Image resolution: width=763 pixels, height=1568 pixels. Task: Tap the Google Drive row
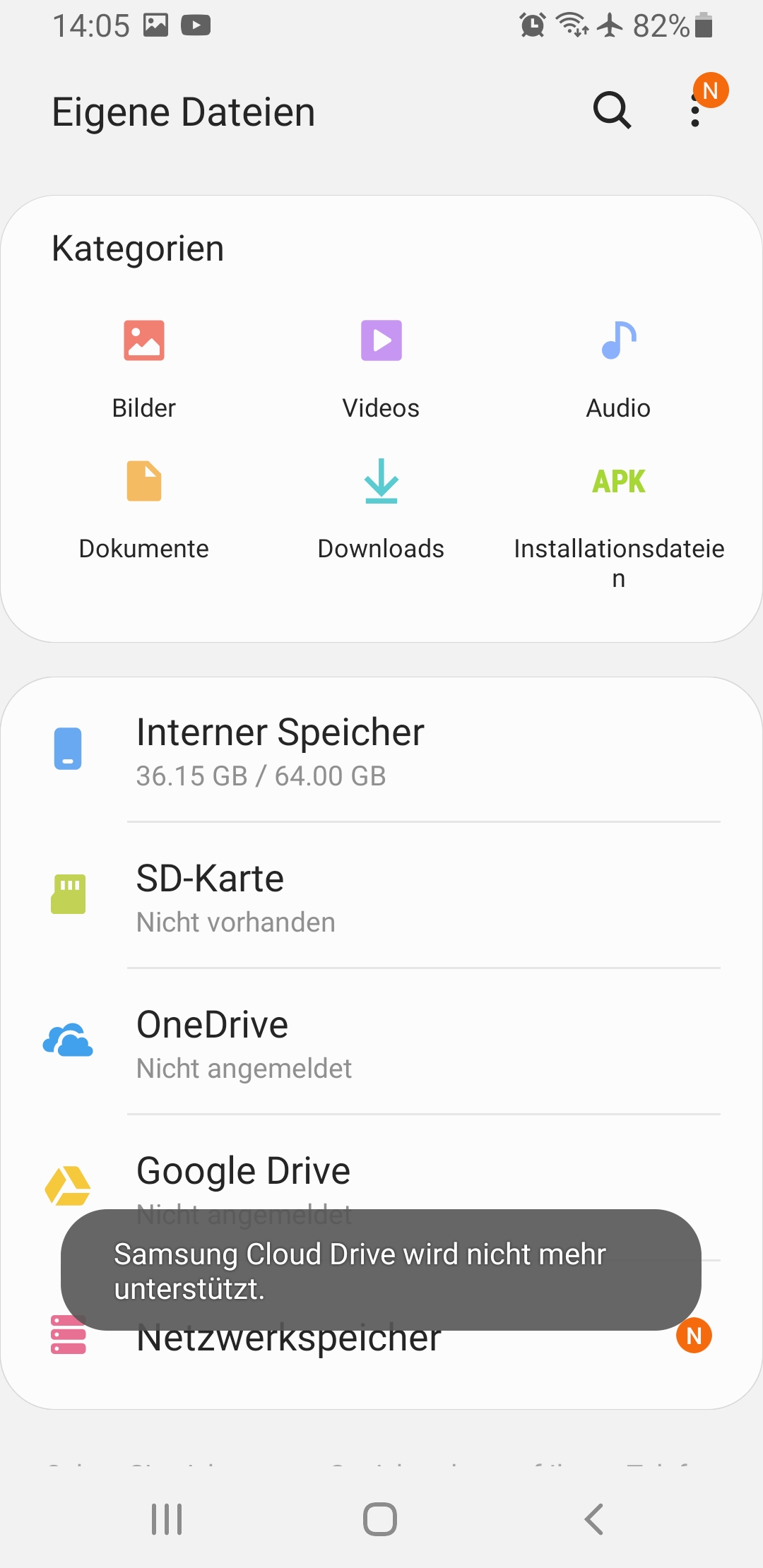click(x=381, y=1172)
